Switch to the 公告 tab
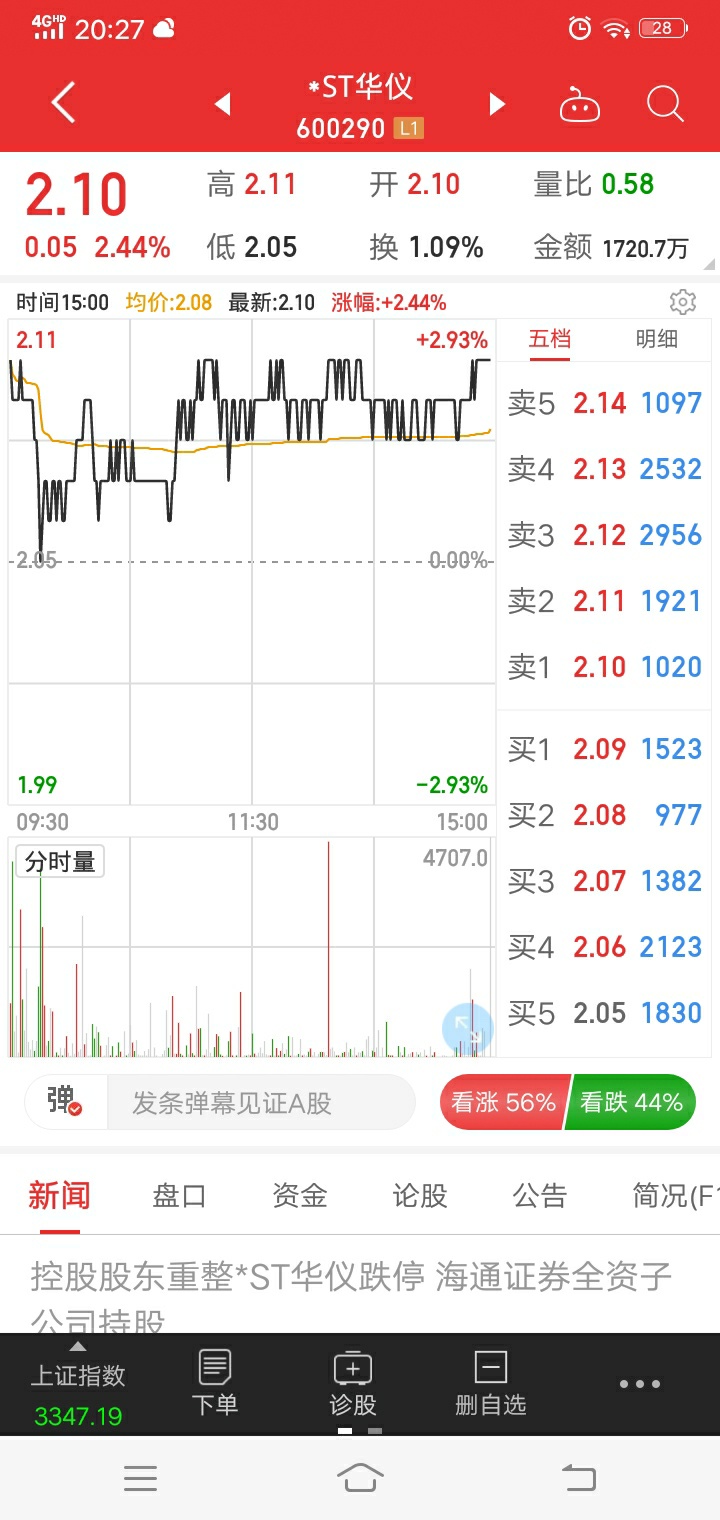The height and width of the screenshot is (1520, 720). tap(539, 1195)
